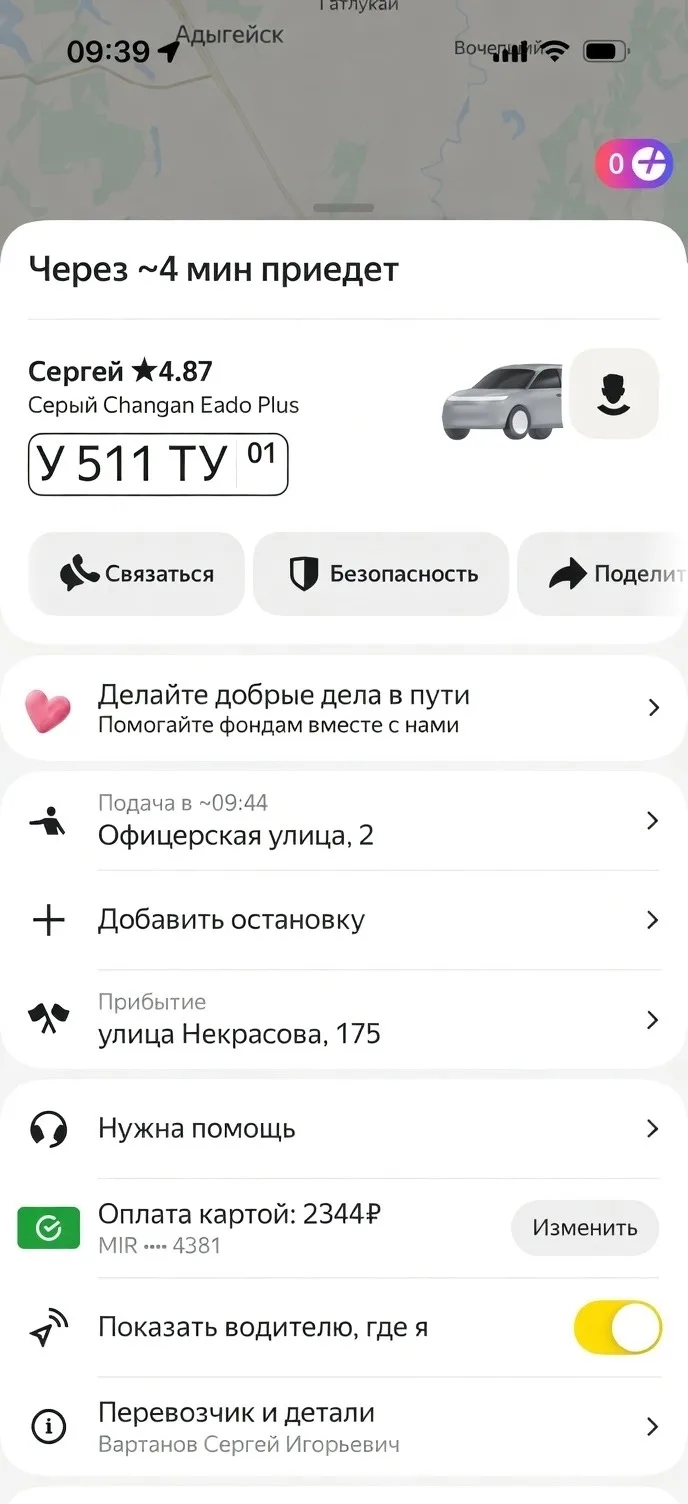688x1504 pixels.
Task: Tap Связаться to contact the driver
Action: [136, 574]
